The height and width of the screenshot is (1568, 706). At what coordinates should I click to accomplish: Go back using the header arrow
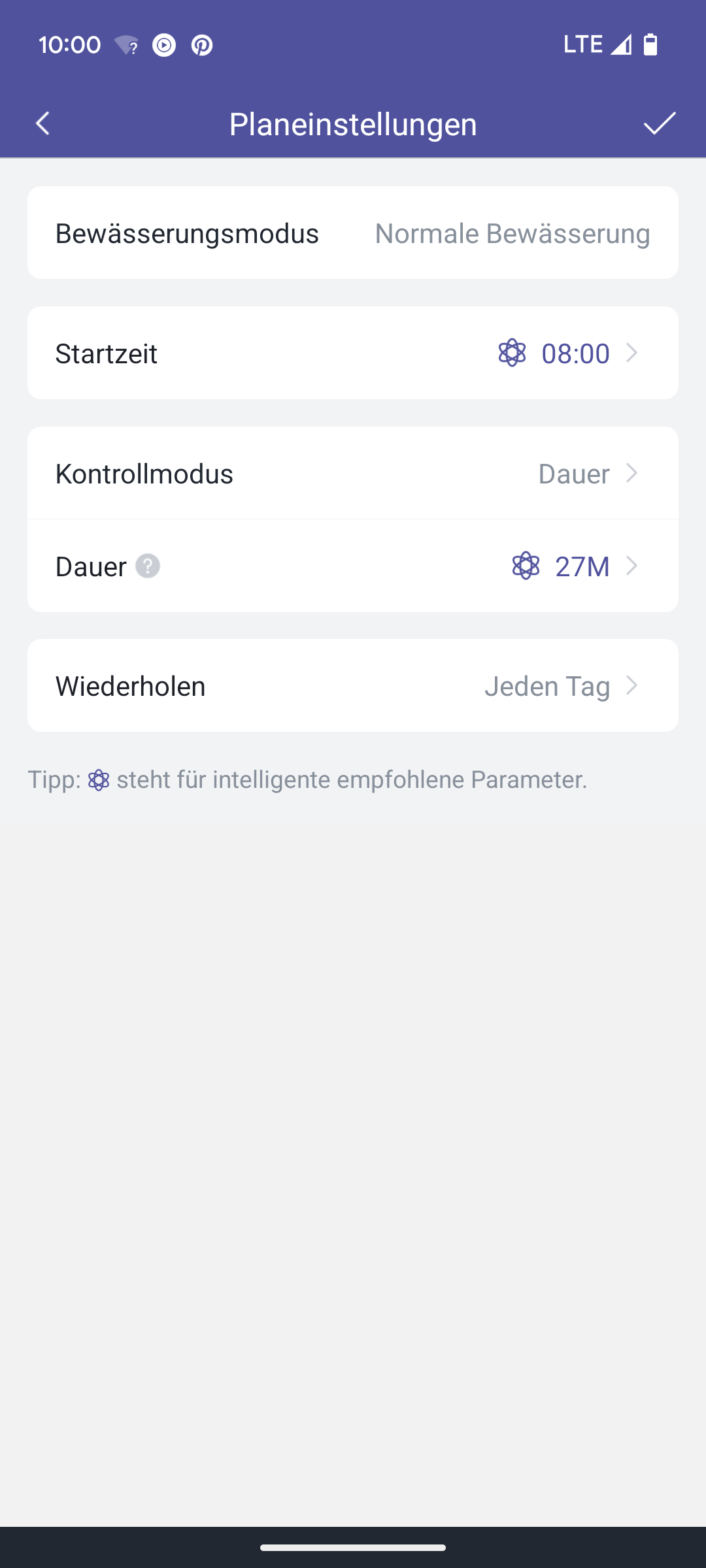pos(43,123)
